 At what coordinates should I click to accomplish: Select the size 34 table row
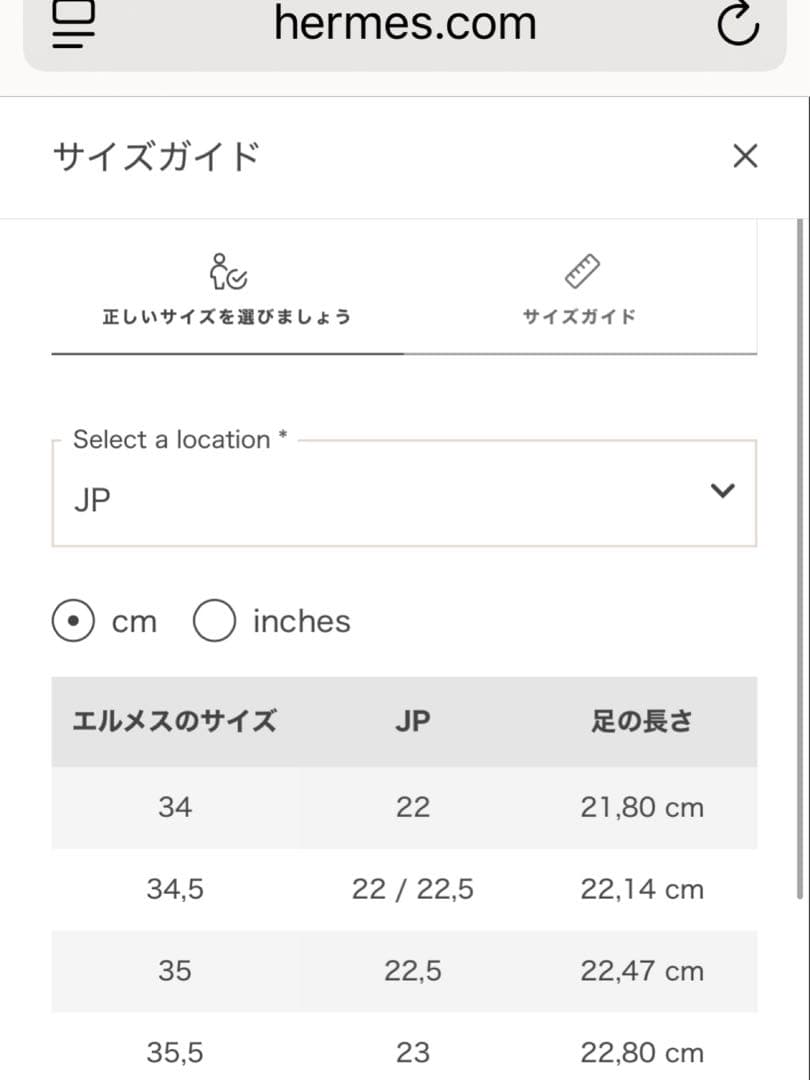pyautogui.click(x=405, y=807)
